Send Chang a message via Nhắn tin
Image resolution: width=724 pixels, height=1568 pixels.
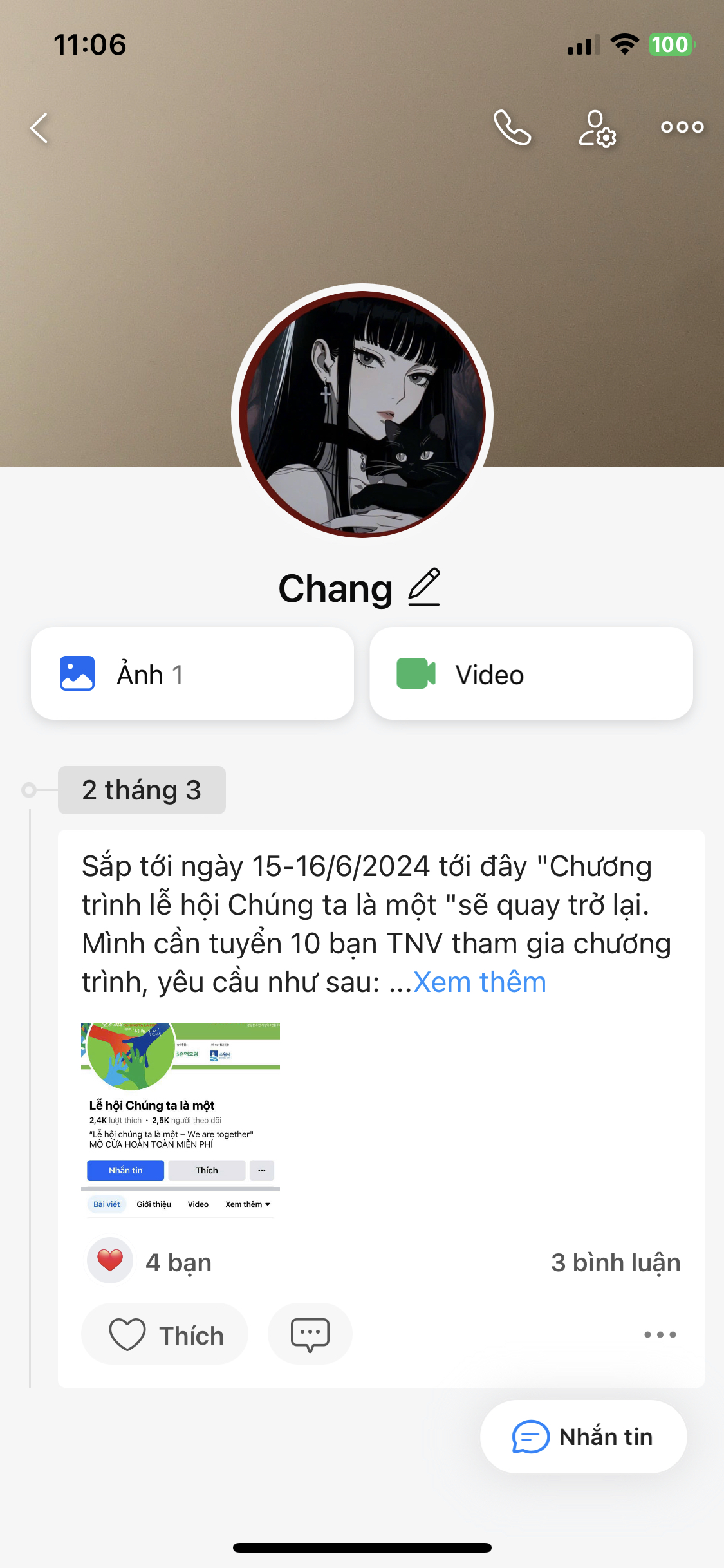[x=583, y=1437]
